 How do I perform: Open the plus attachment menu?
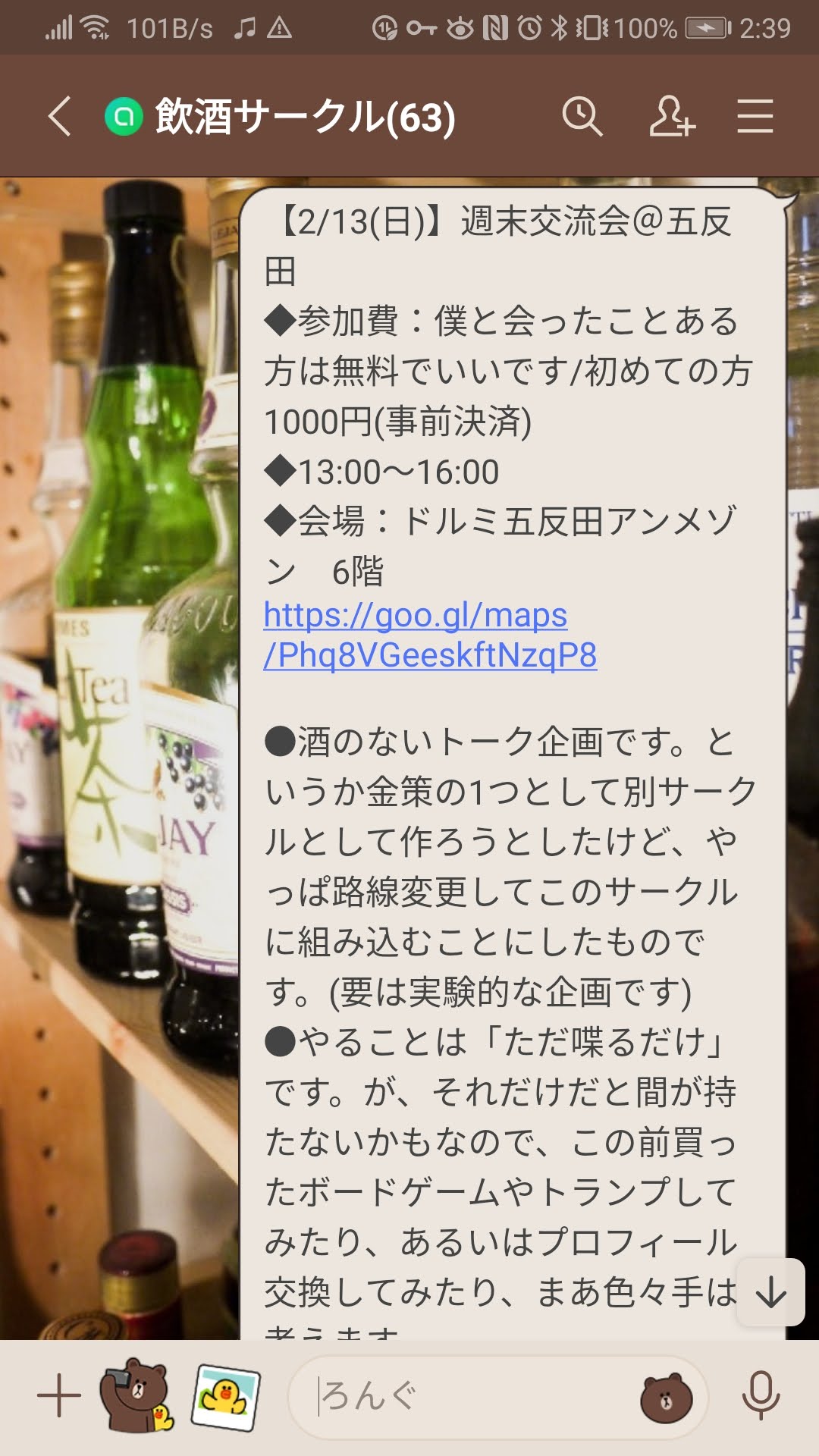point(59,1395)
